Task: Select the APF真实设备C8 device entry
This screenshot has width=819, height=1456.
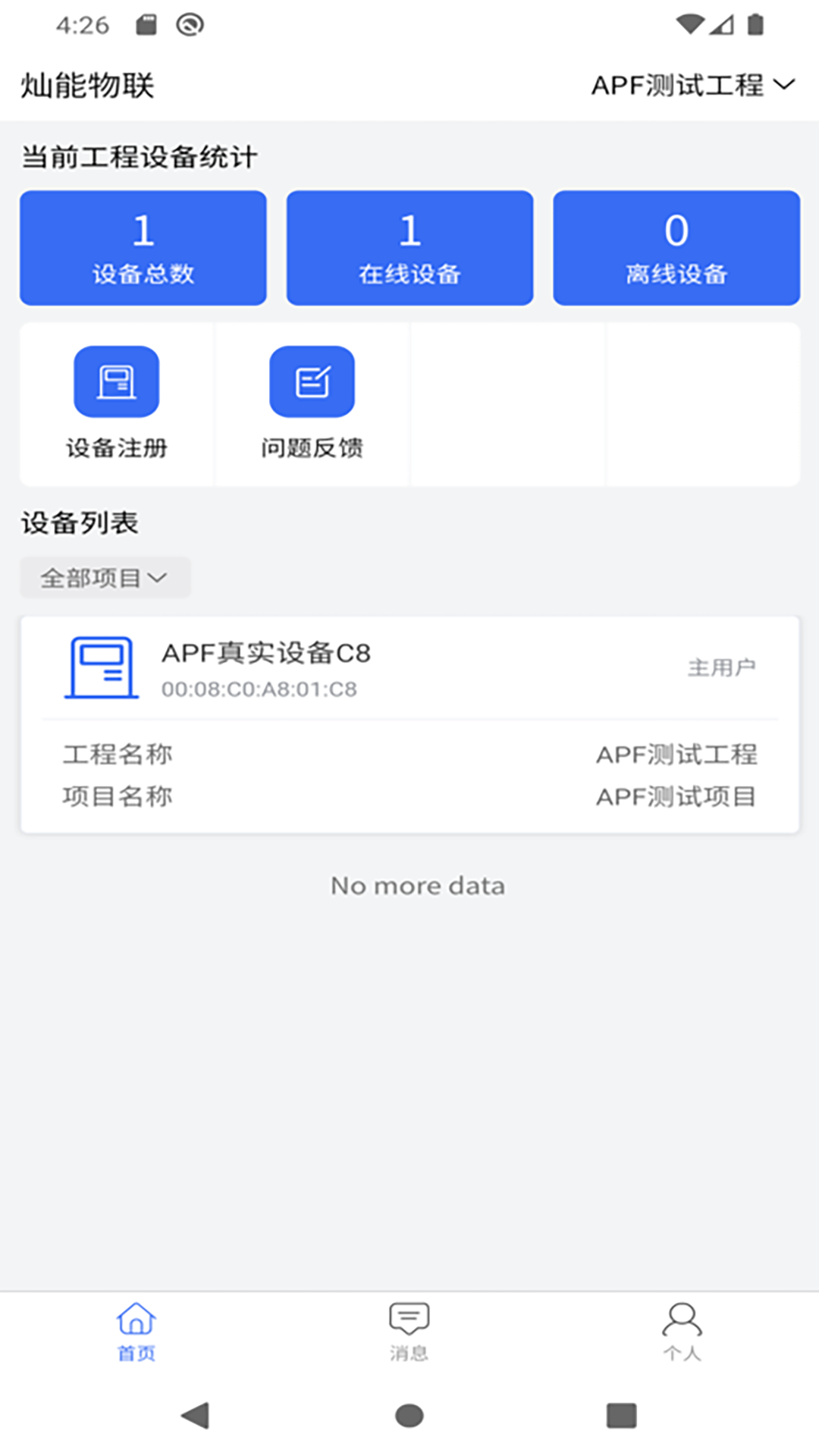Action: coord(409,724)
